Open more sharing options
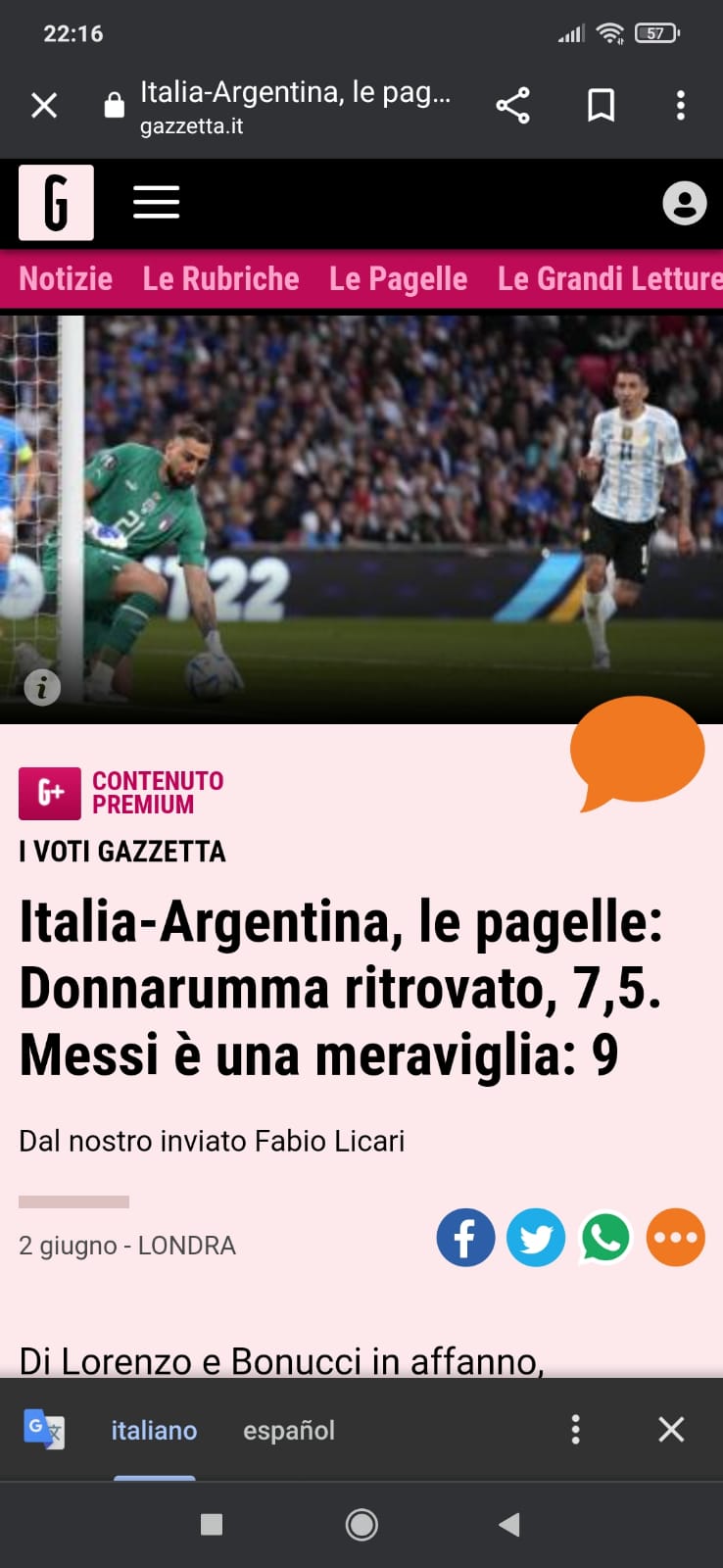 pyautogui.click(x=675, y=1237)
